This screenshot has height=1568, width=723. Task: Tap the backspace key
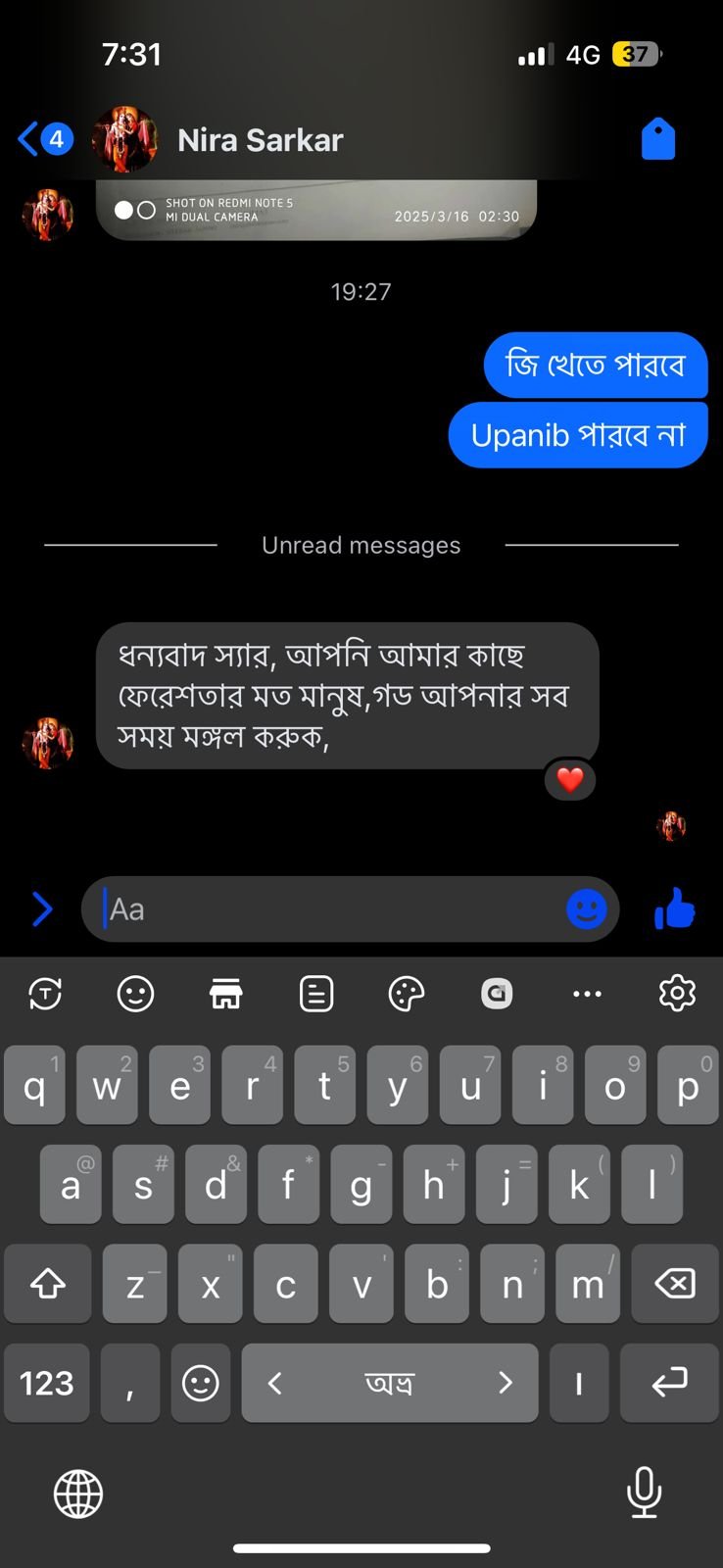pyautogui.click(x=674, y=1284)
